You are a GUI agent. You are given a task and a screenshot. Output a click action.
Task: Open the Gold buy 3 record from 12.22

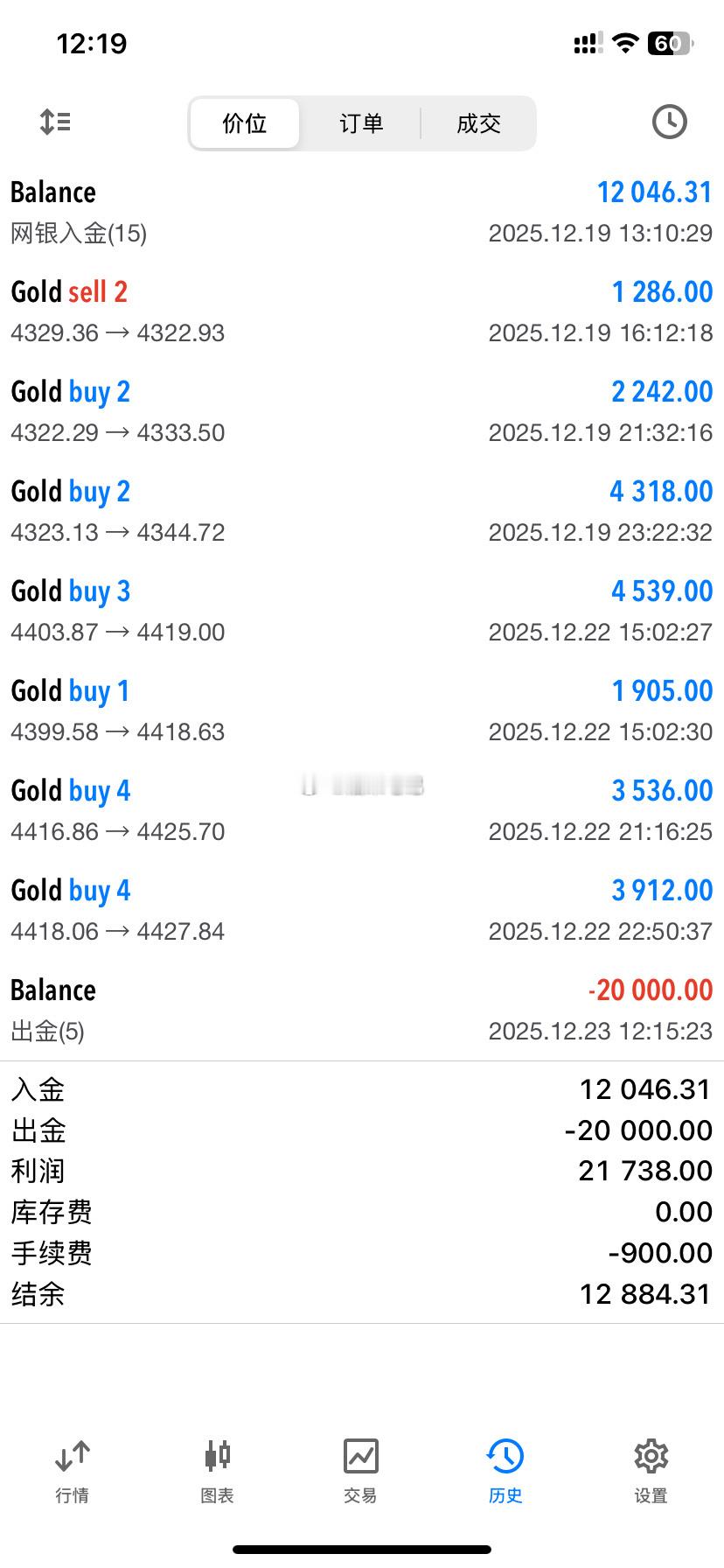pyautogui.click(x=362, y=610)
